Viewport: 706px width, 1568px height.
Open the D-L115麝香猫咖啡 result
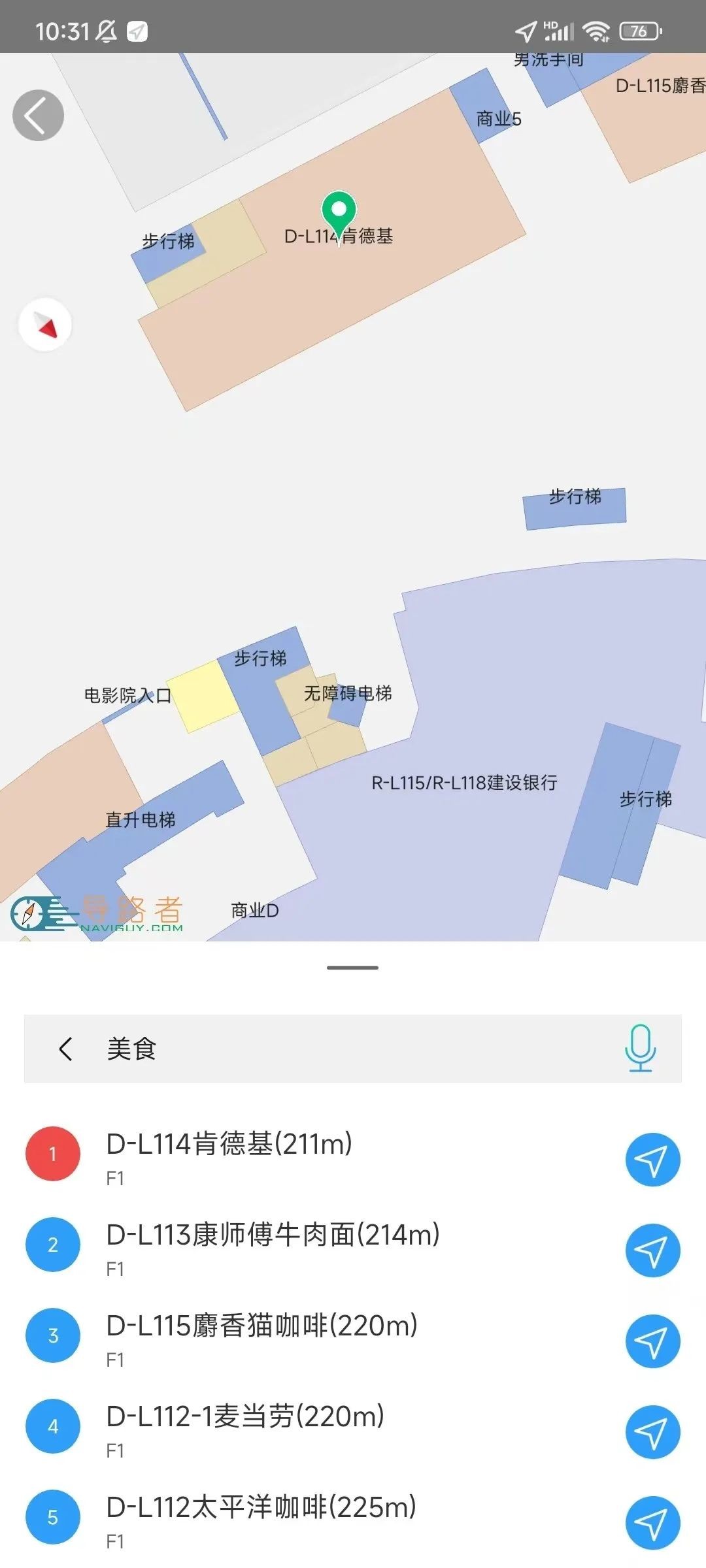point(261,1337)
